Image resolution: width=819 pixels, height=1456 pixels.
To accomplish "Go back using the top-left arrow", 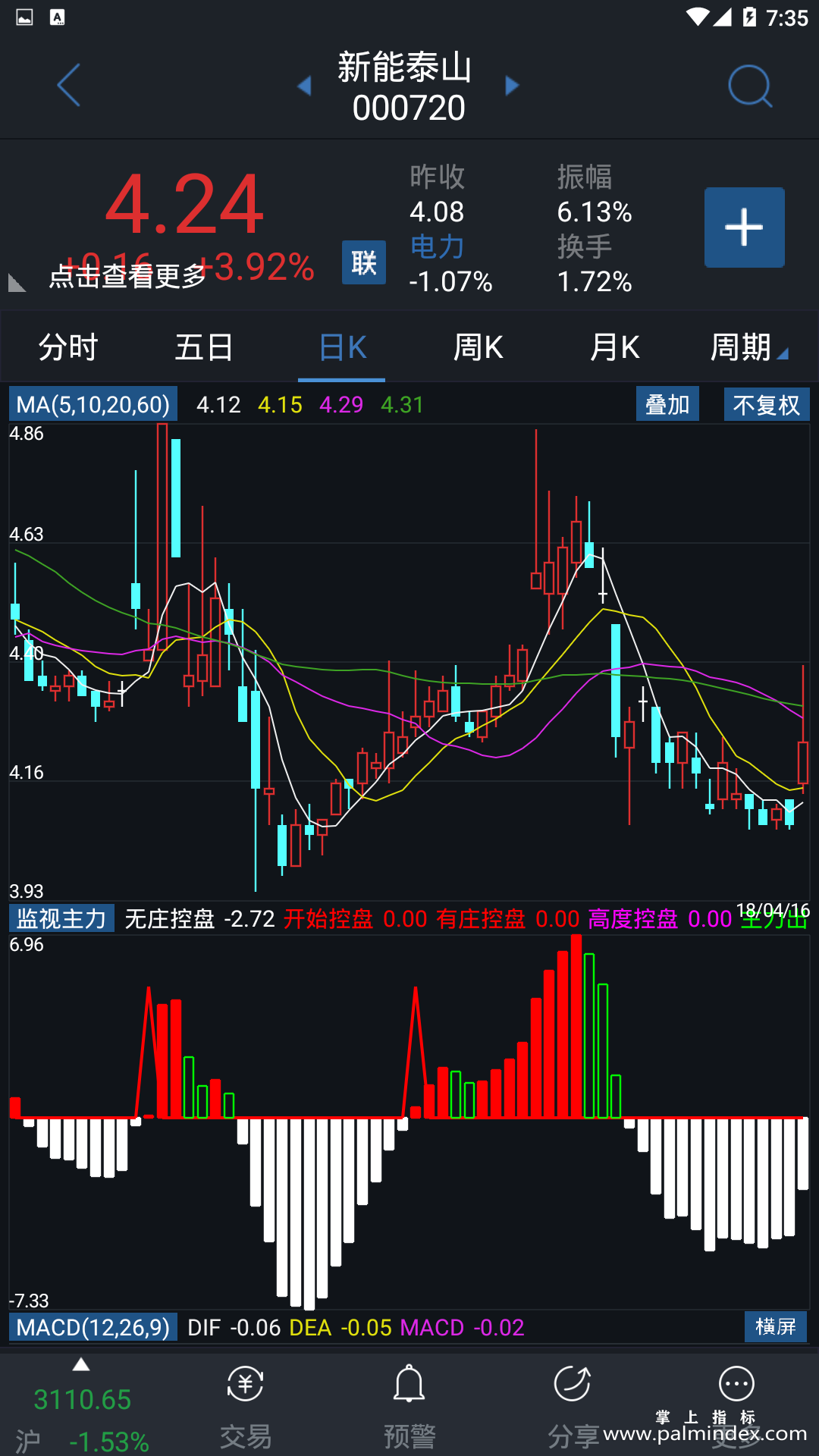I will tap(69, 86).
